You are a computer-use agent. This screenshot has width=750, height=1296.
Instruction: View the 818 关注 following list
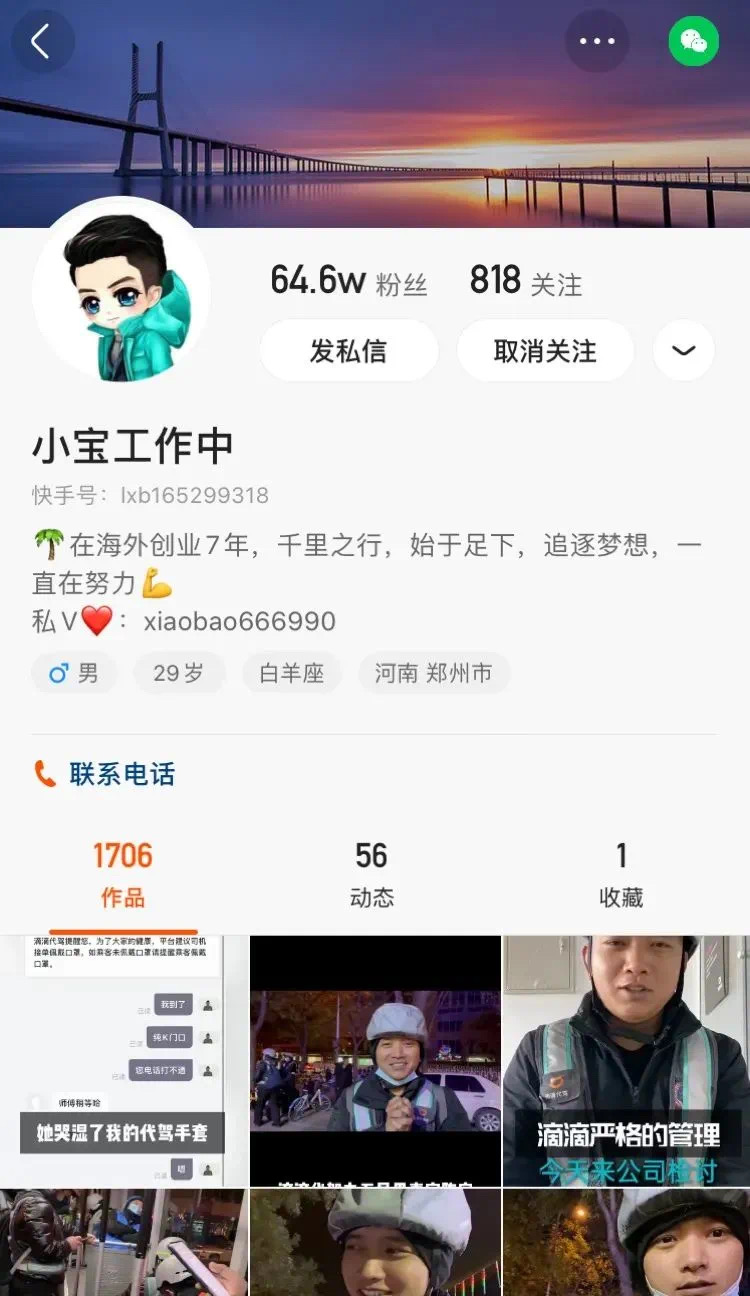pyautogui.click(x=525, y=282)
